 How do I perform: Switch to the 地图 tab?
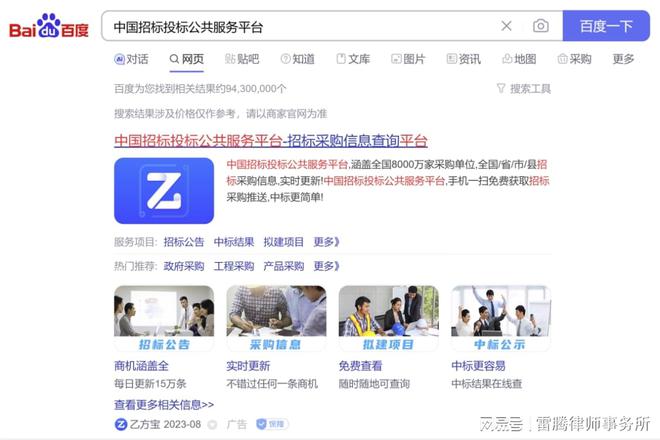(x=519, y=59)
